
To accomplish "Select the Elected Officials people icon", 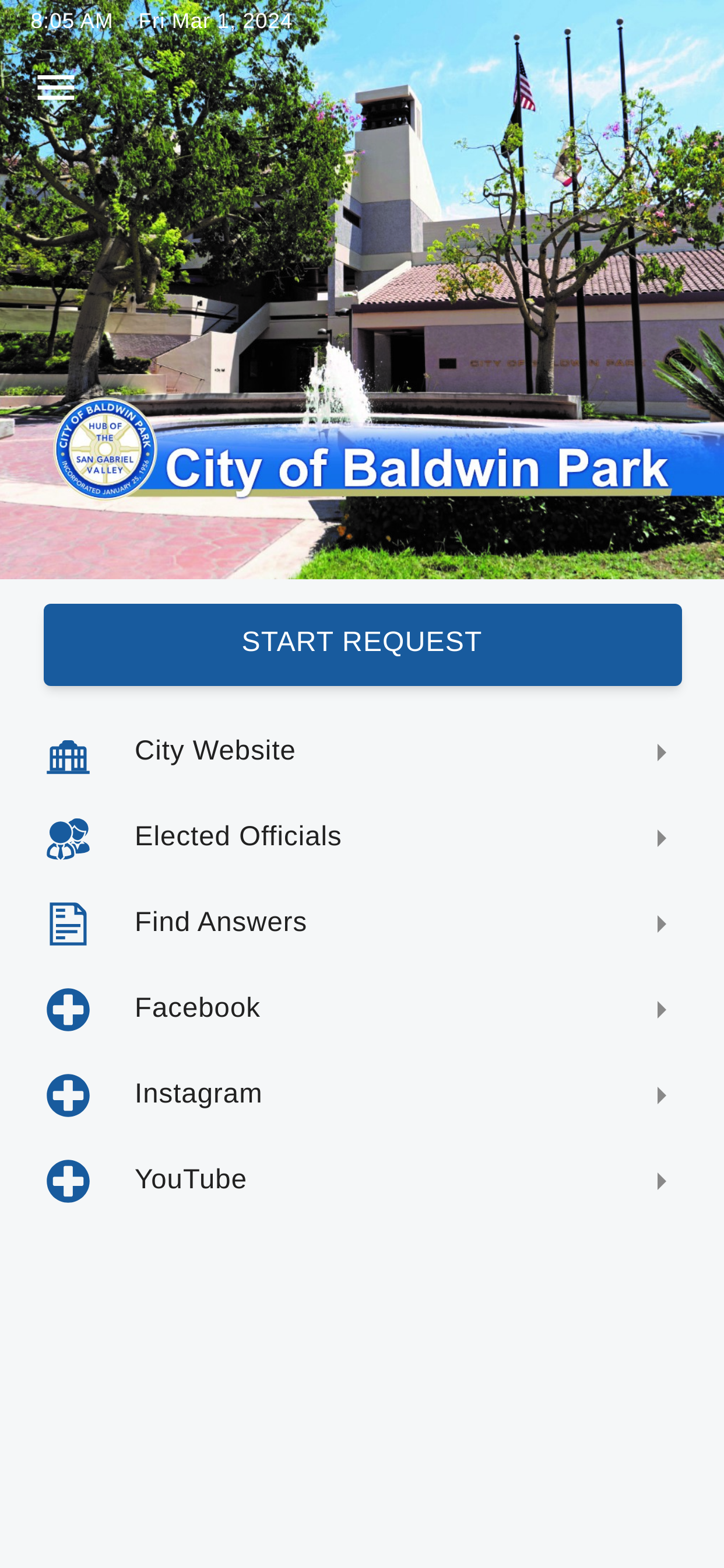I will click(x=68, y=839).
